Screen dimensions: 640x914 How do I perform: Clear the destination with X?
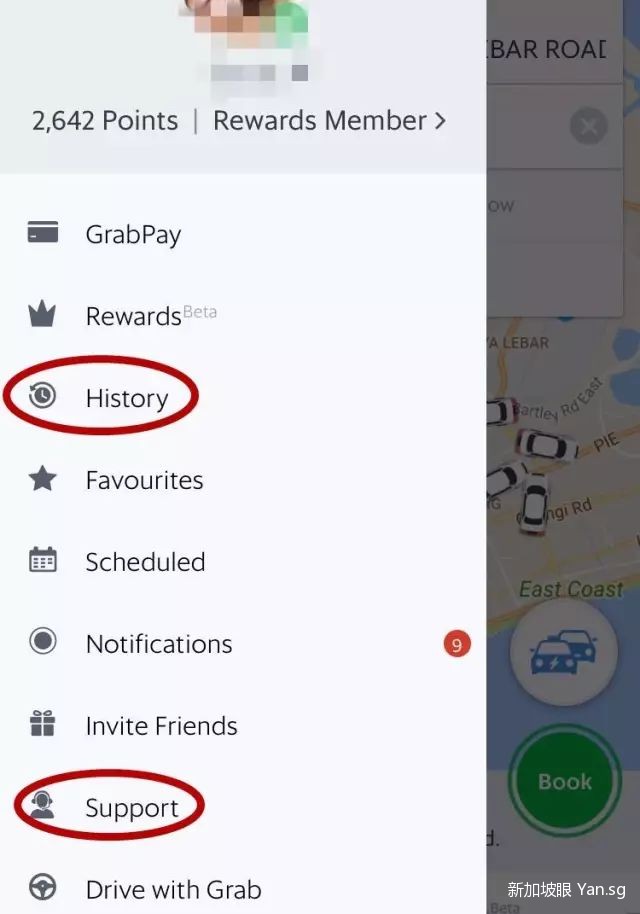[589, 127]
